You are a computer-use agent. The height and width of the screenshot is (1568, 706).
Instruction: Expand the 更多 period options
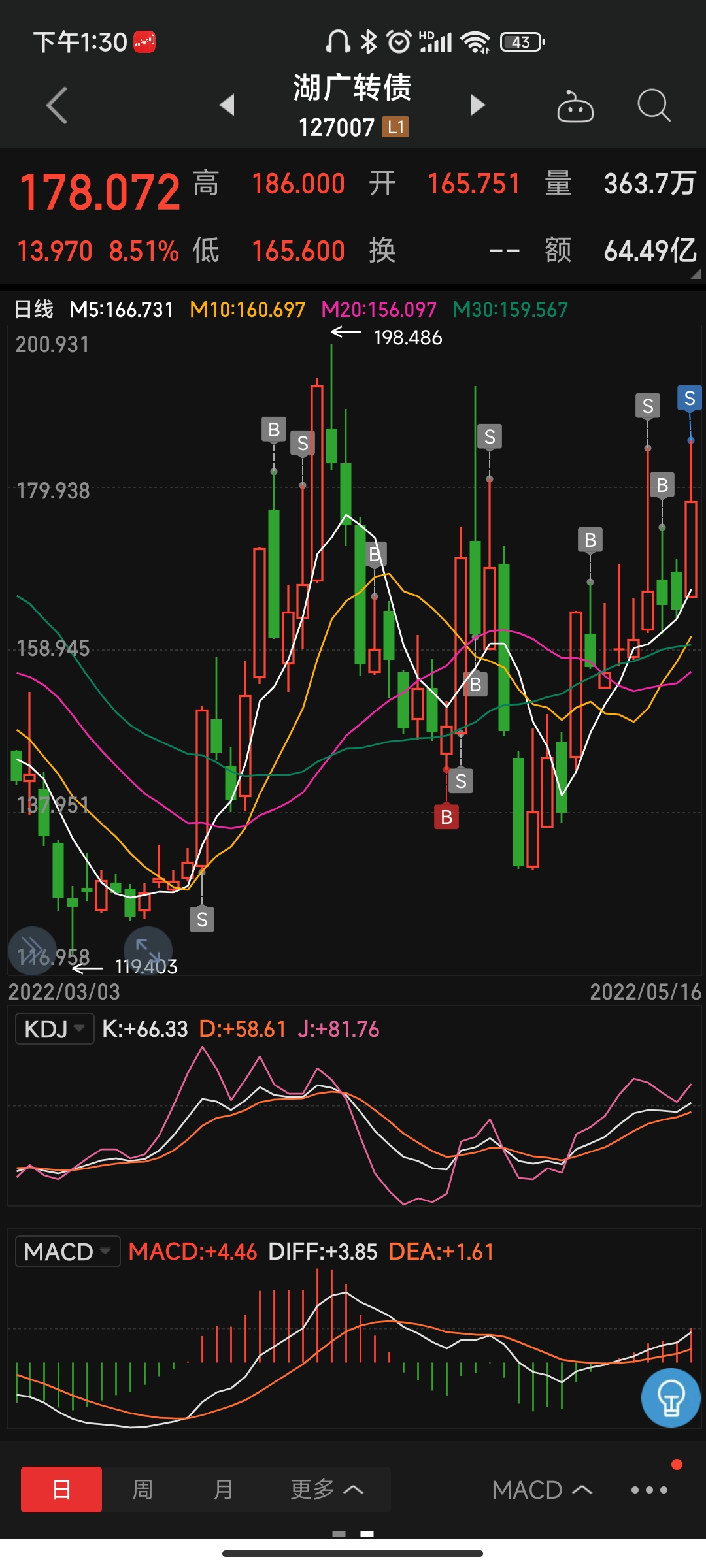coord(326,1490)
